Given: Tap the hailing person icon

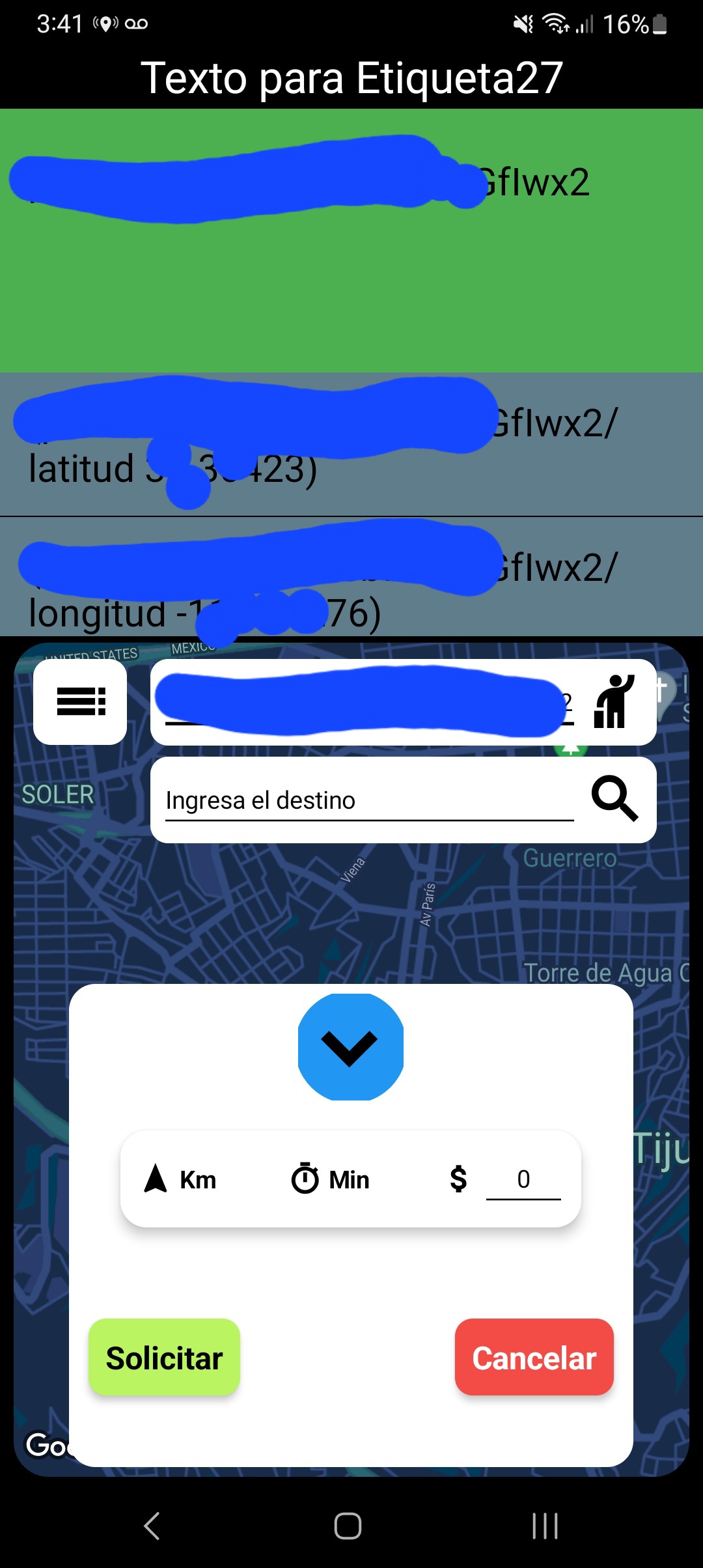Looking at the screenshot, I should pyautogui.click(x=613, y=701).
